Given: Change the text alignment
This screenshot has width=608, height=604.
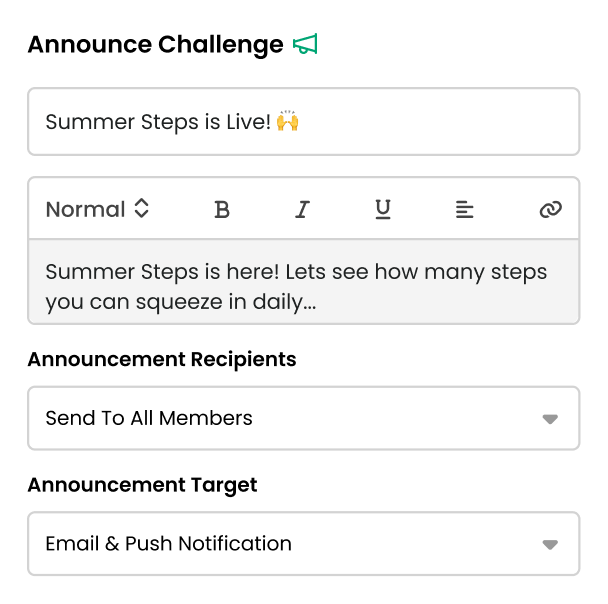Looking at the screenshot, I should 465,210.
